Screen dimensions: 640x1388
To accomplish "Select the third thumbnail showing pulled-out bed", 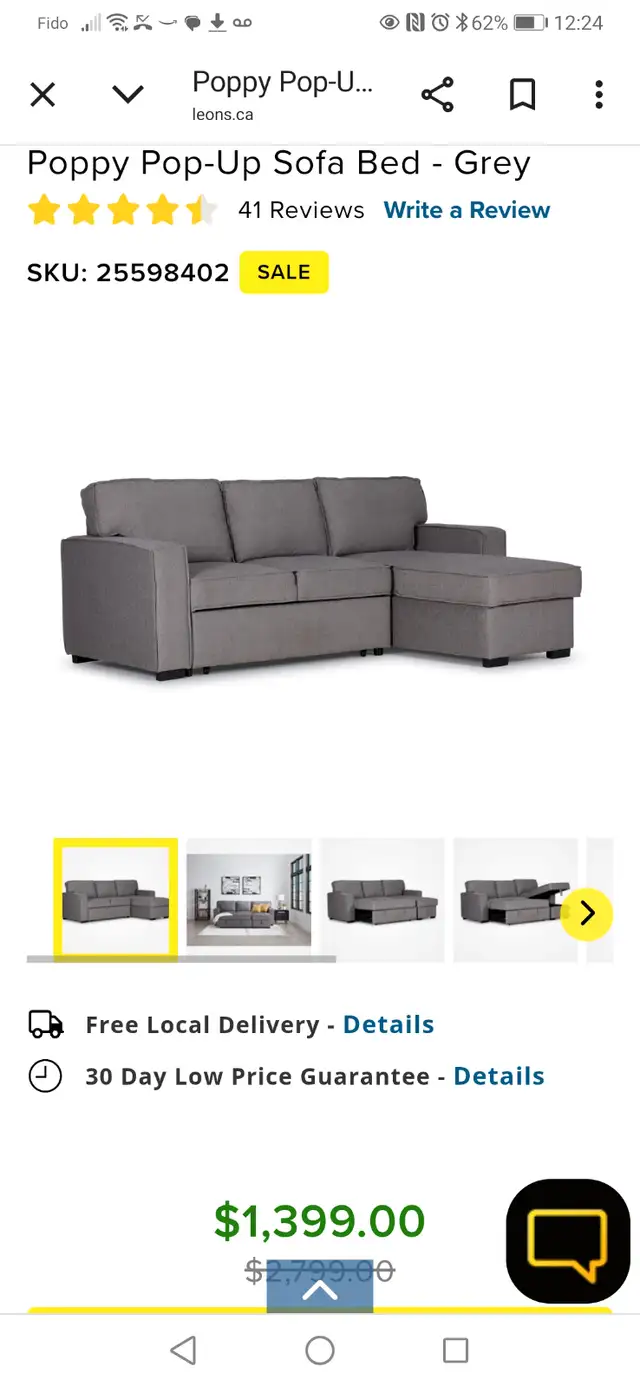I will pos(382,899).
